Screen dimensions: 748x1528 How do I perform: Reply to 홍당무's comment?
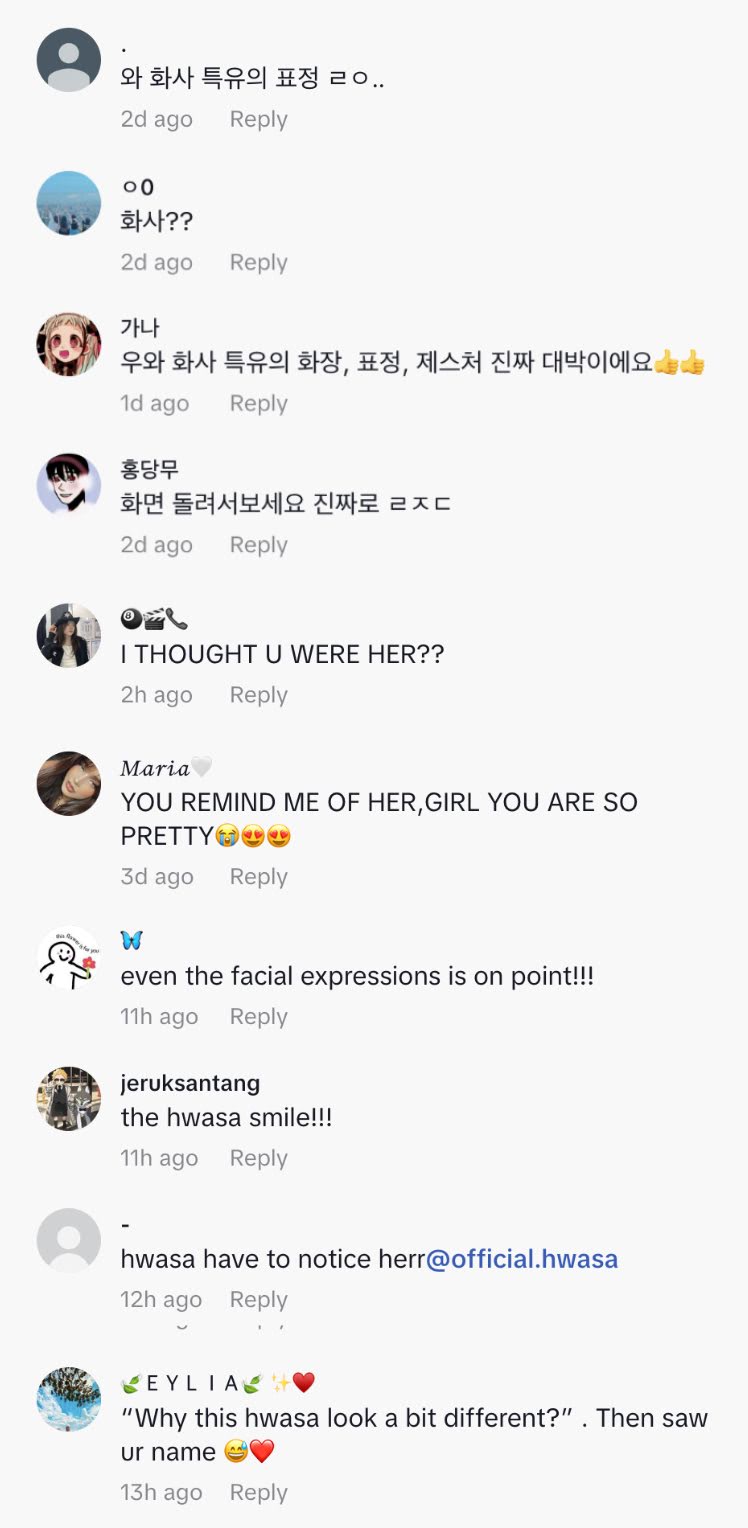pyautogui.click(x=258, y=545)
